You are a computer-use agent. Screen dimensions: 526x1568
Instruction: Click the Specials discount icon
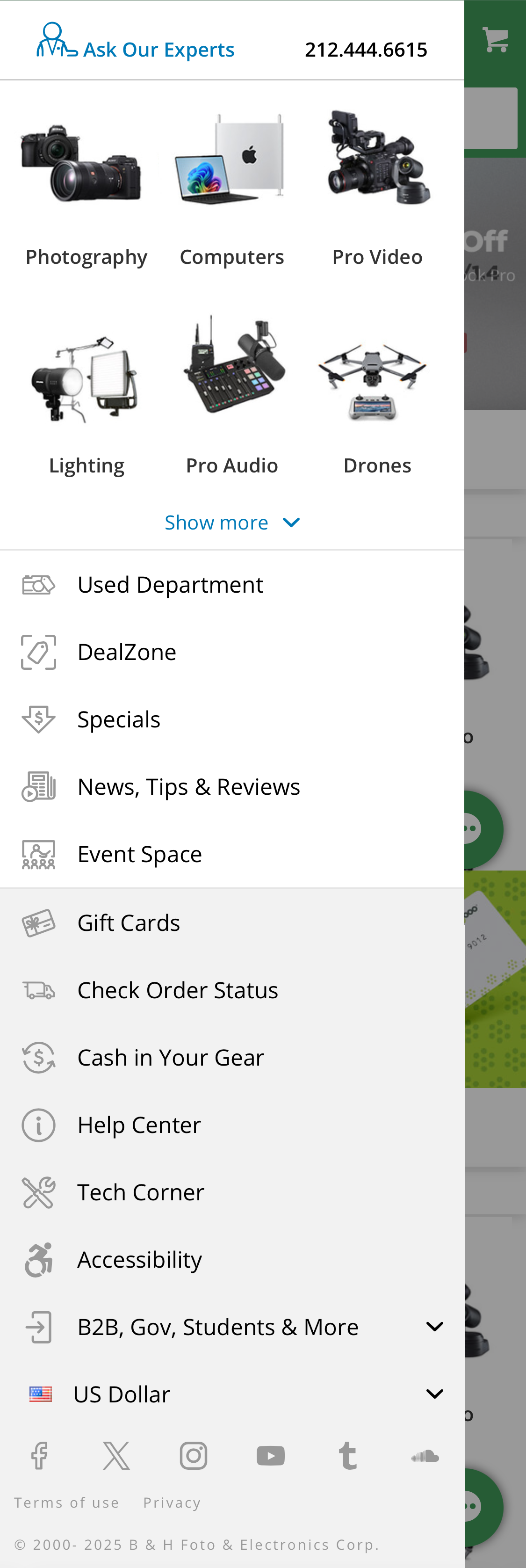[38, 719]
